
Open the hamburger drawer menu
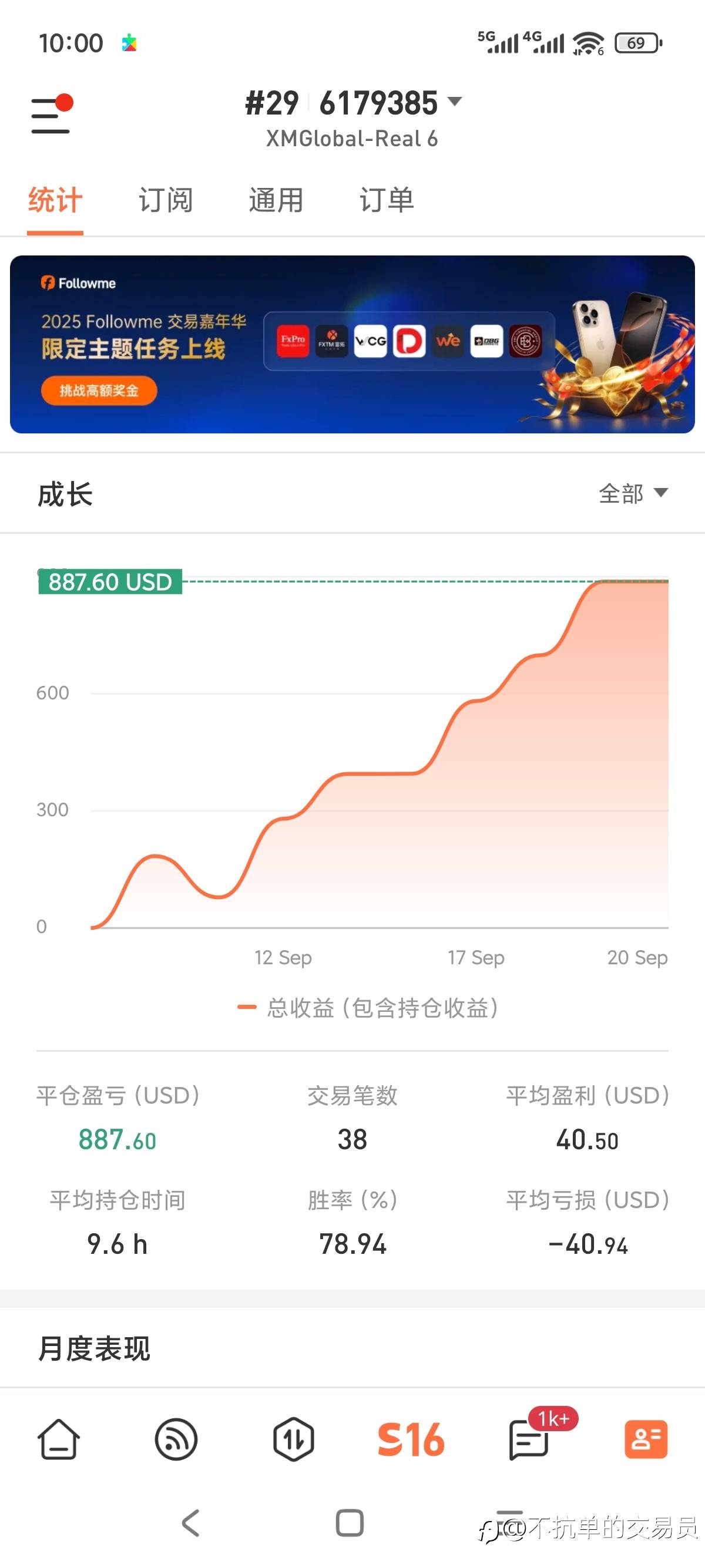[51, 115]
